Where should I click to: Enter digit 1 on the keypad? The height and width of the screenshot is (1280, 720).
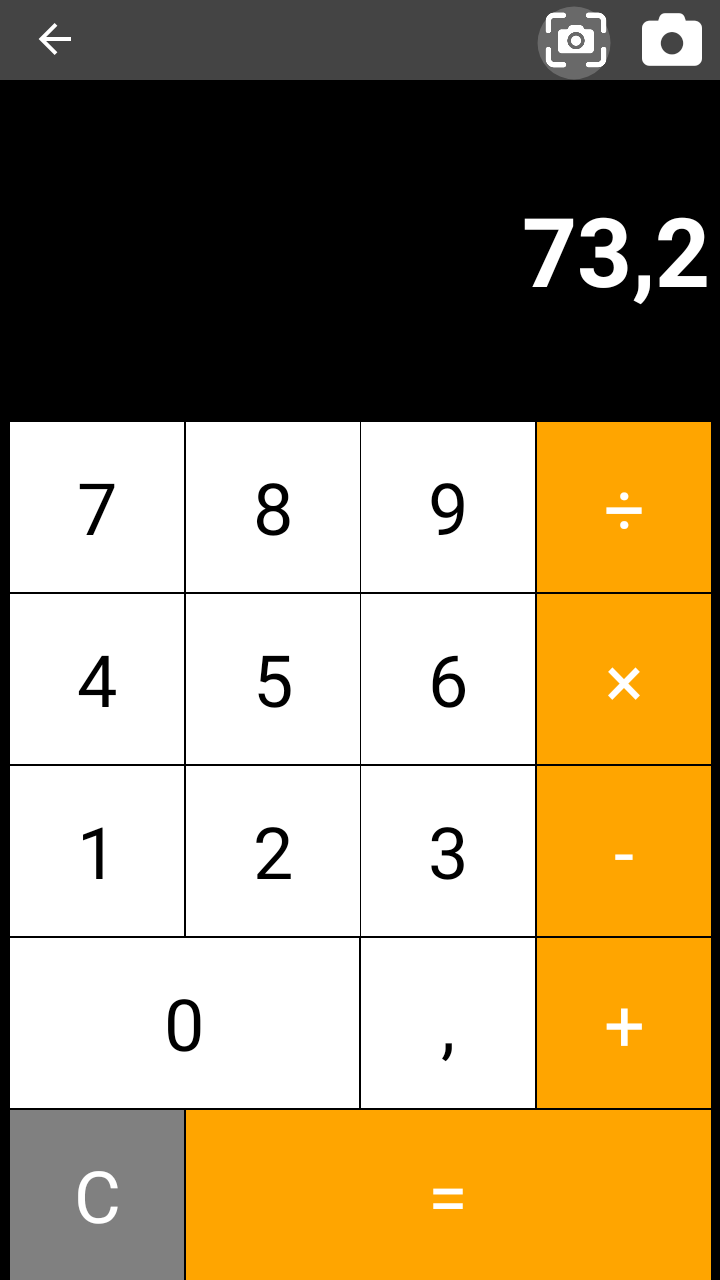(x=97, y=852)
